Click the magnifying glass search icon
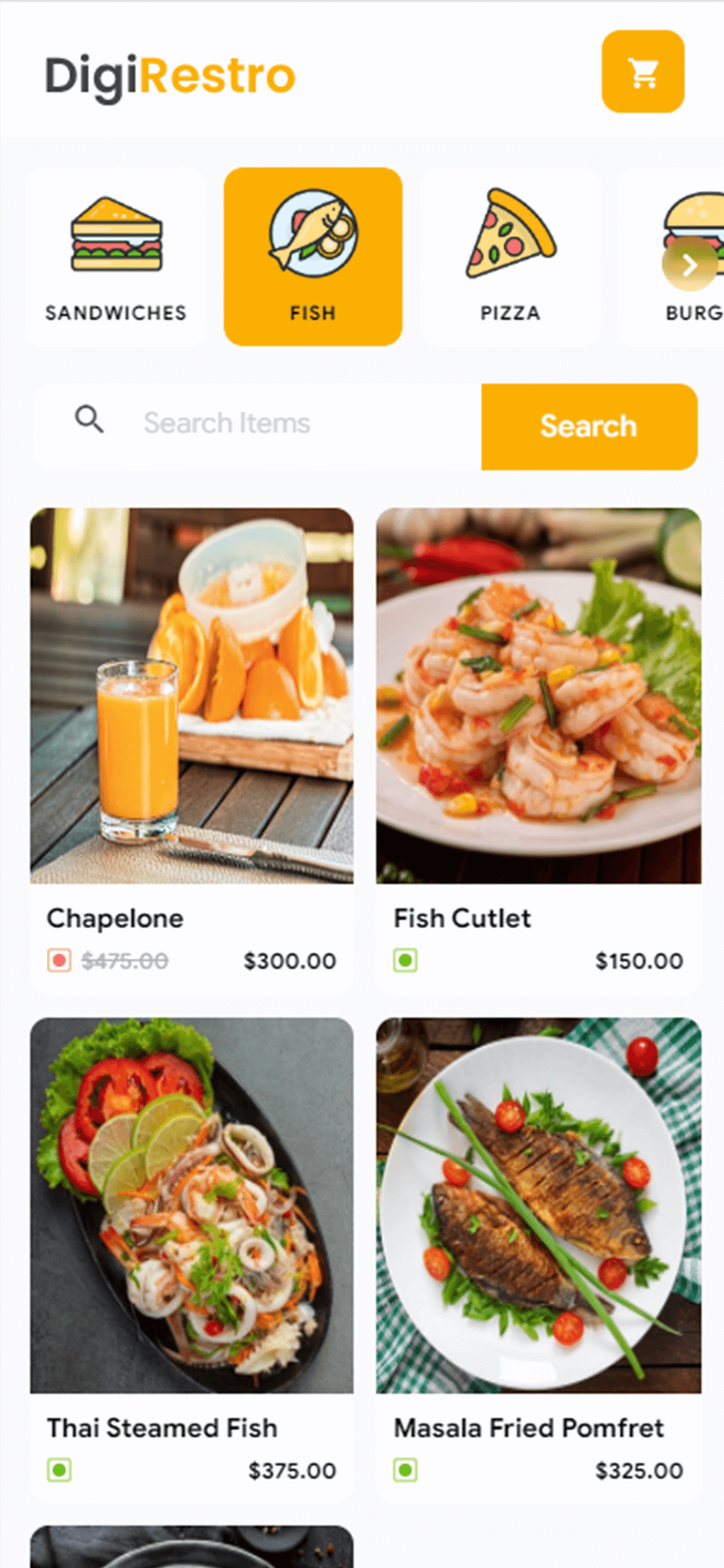Image resolution: width=724 pixels, height=1568 pixels. tap(90, 421)
